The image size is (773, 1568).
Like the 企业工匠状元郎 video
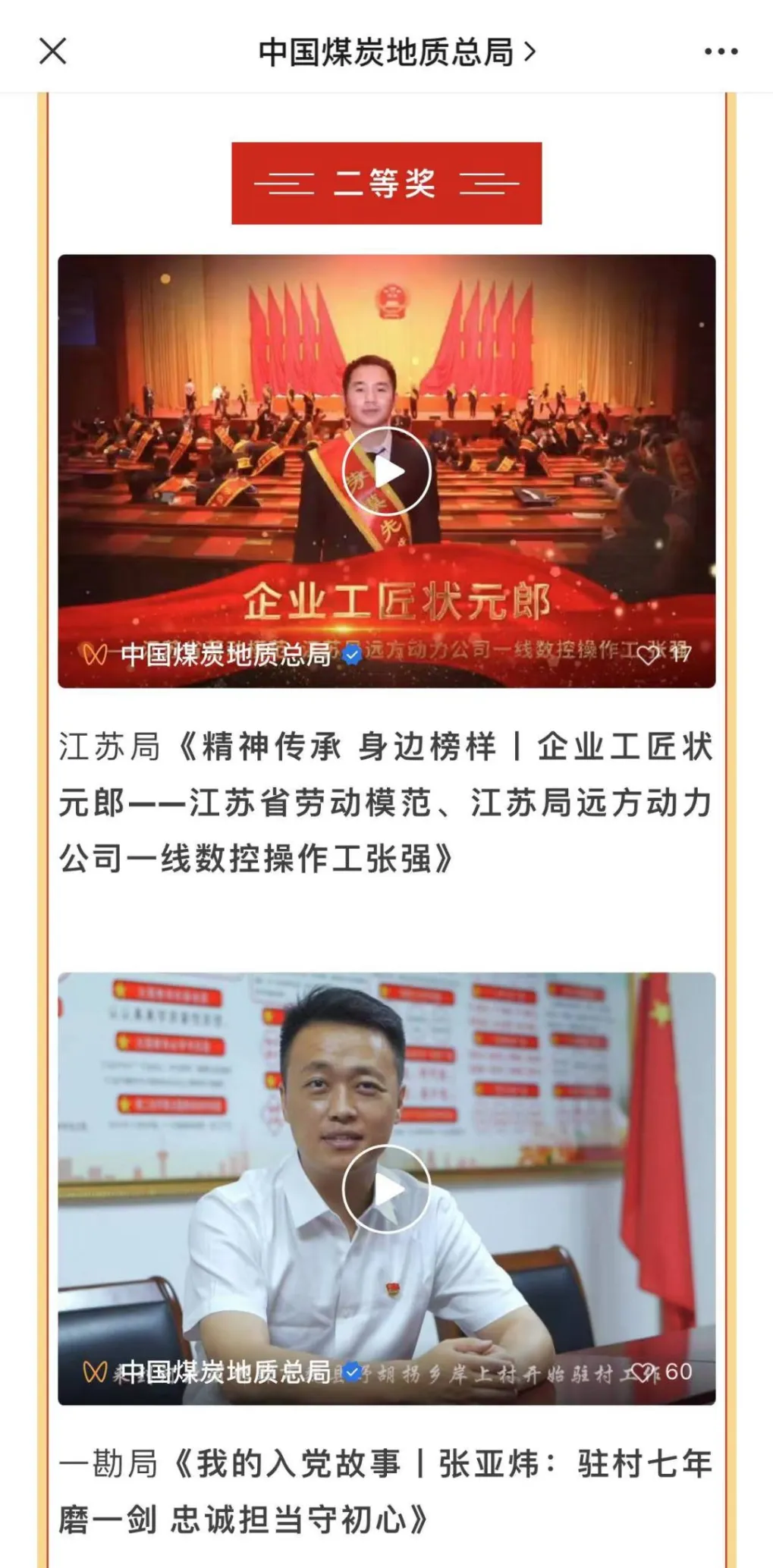(649, 653)
